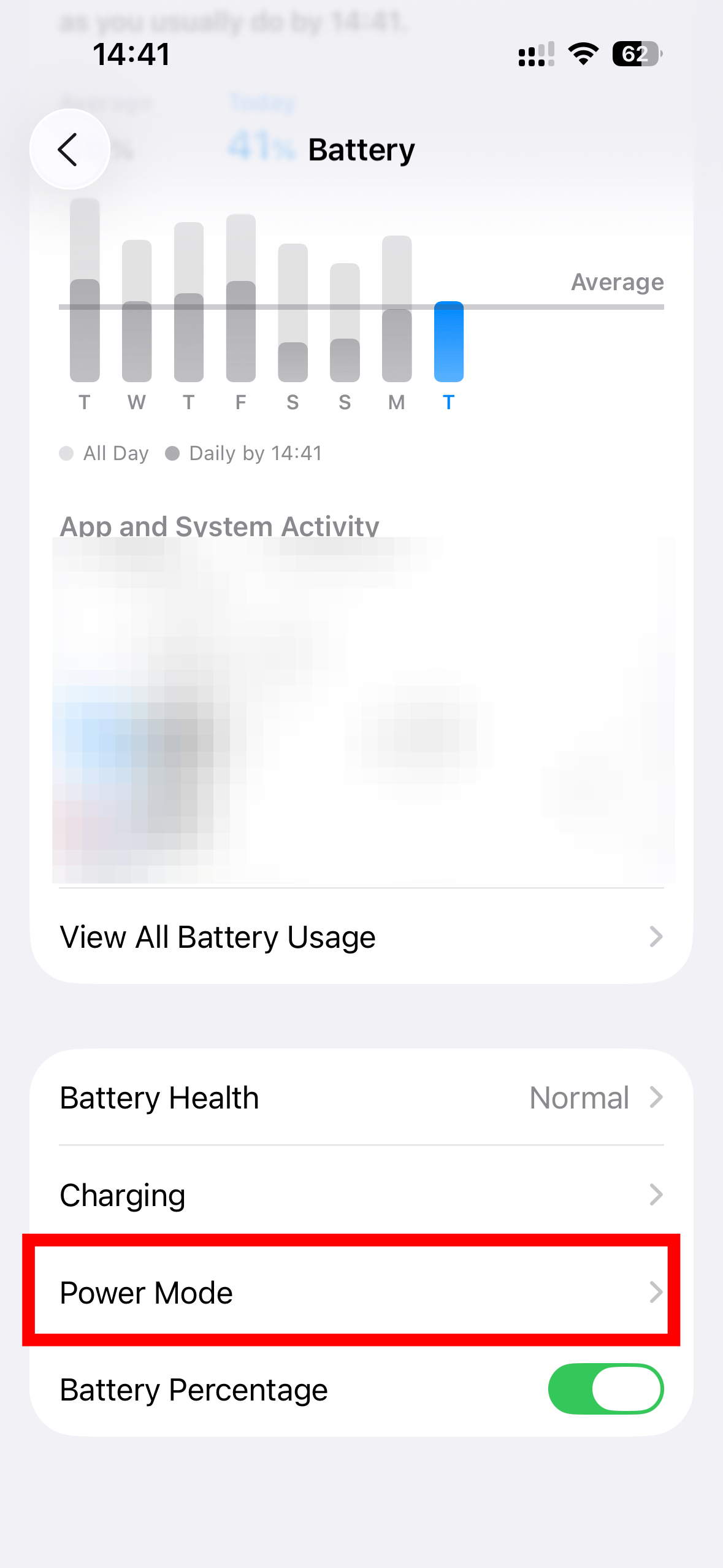
Task: Open Battery Health details
Action: pos(361,1097)
